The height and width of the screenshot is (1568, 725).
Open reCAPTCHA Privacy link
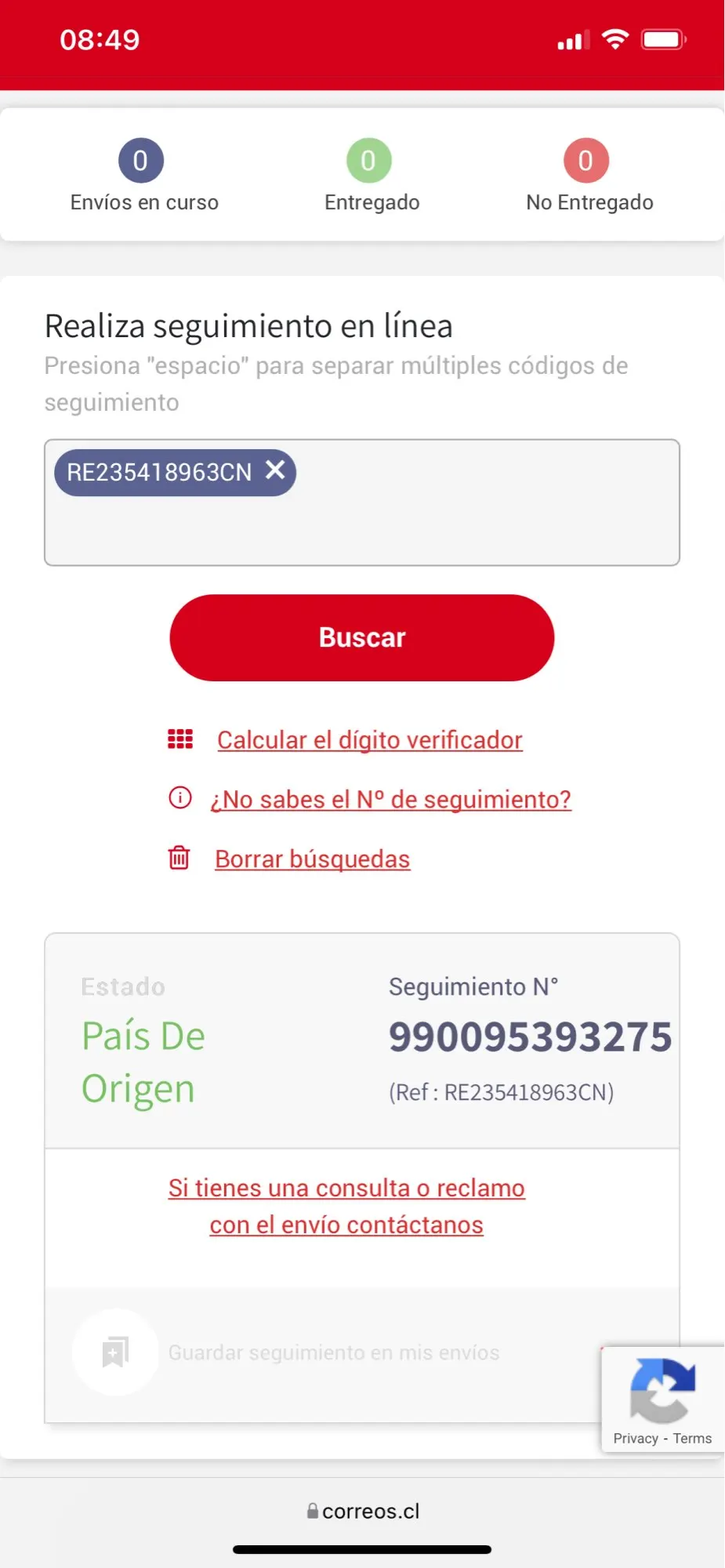pyautogui.click(x=636, y=1439)
